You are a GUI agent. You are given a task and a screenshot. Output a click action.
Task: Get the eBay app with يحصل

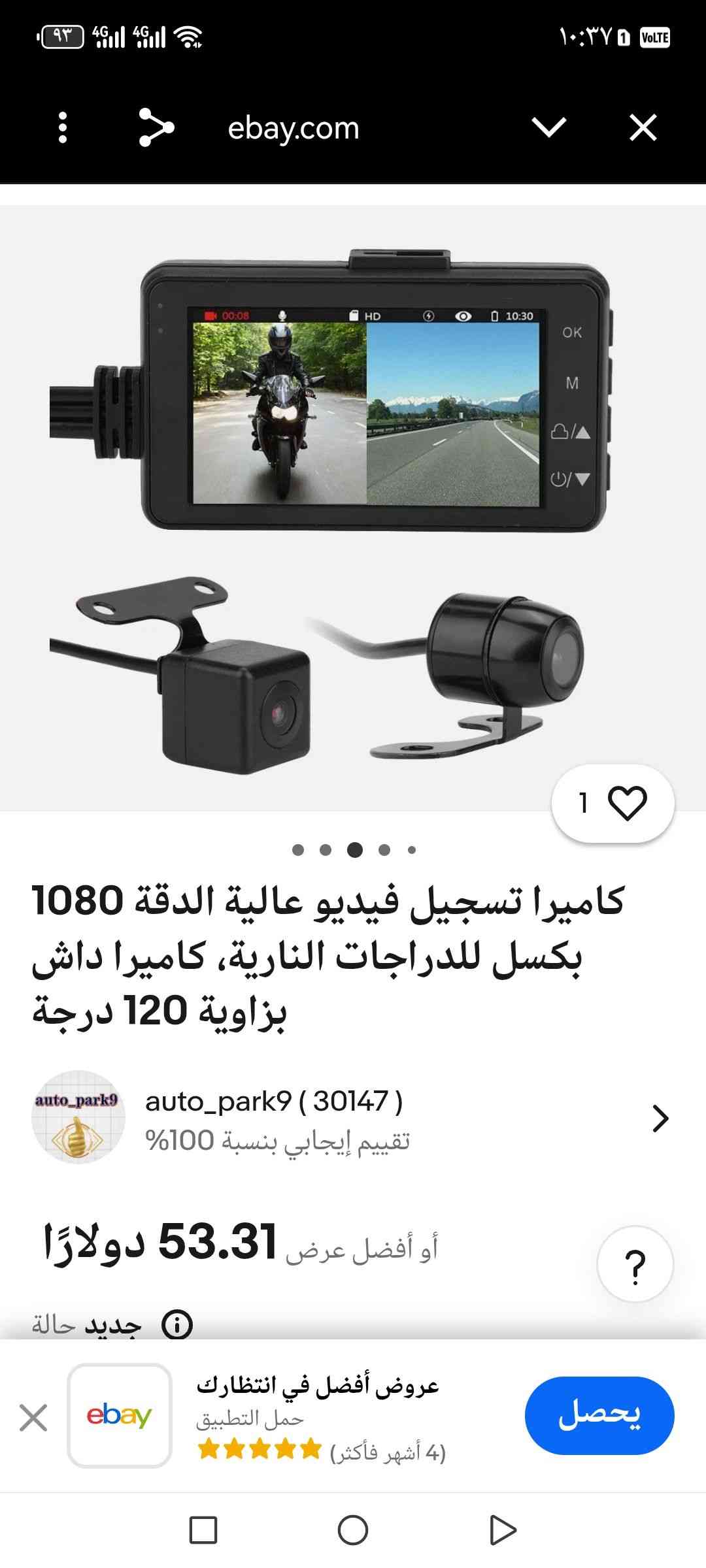click(599, 1415)
